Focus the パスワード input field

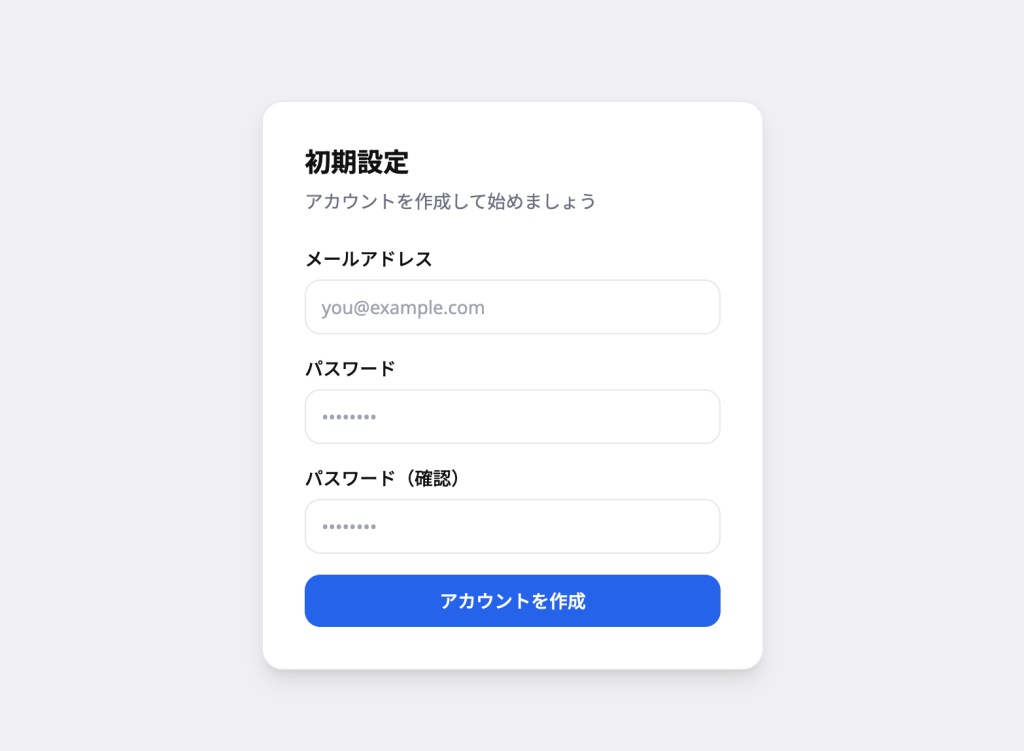click(512, 417)
